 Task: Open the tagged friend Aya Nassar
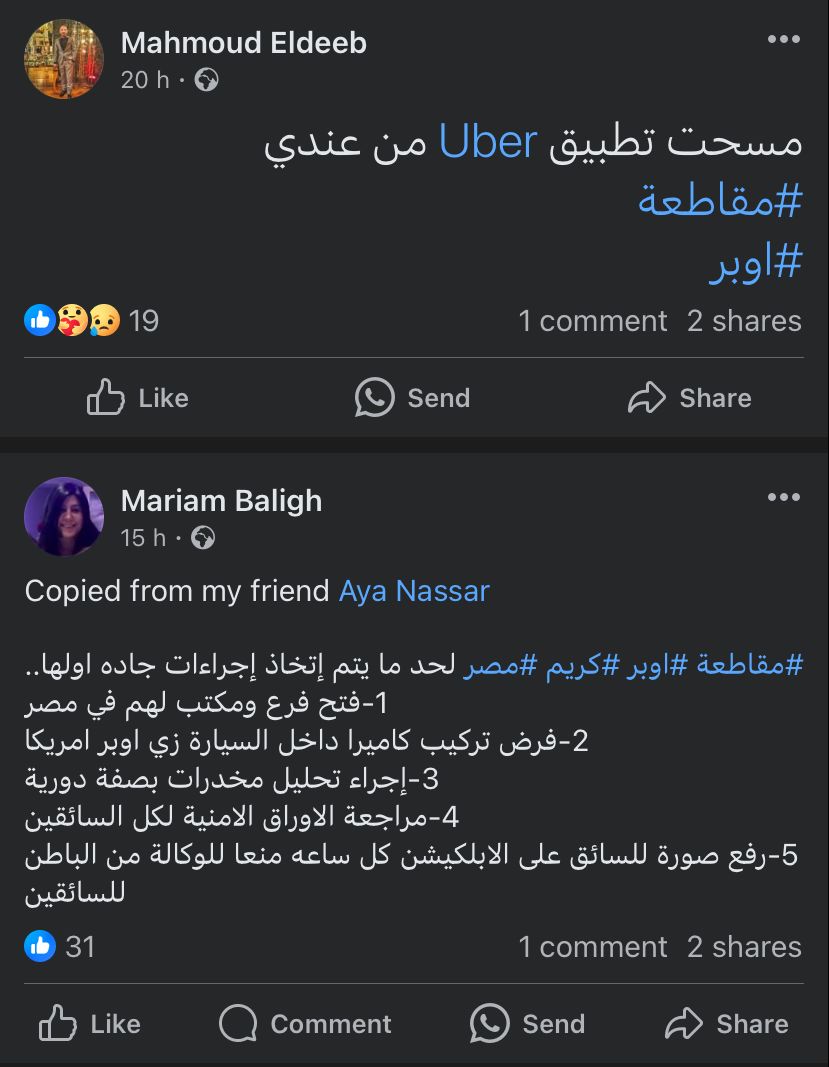(x=414, y=591)
